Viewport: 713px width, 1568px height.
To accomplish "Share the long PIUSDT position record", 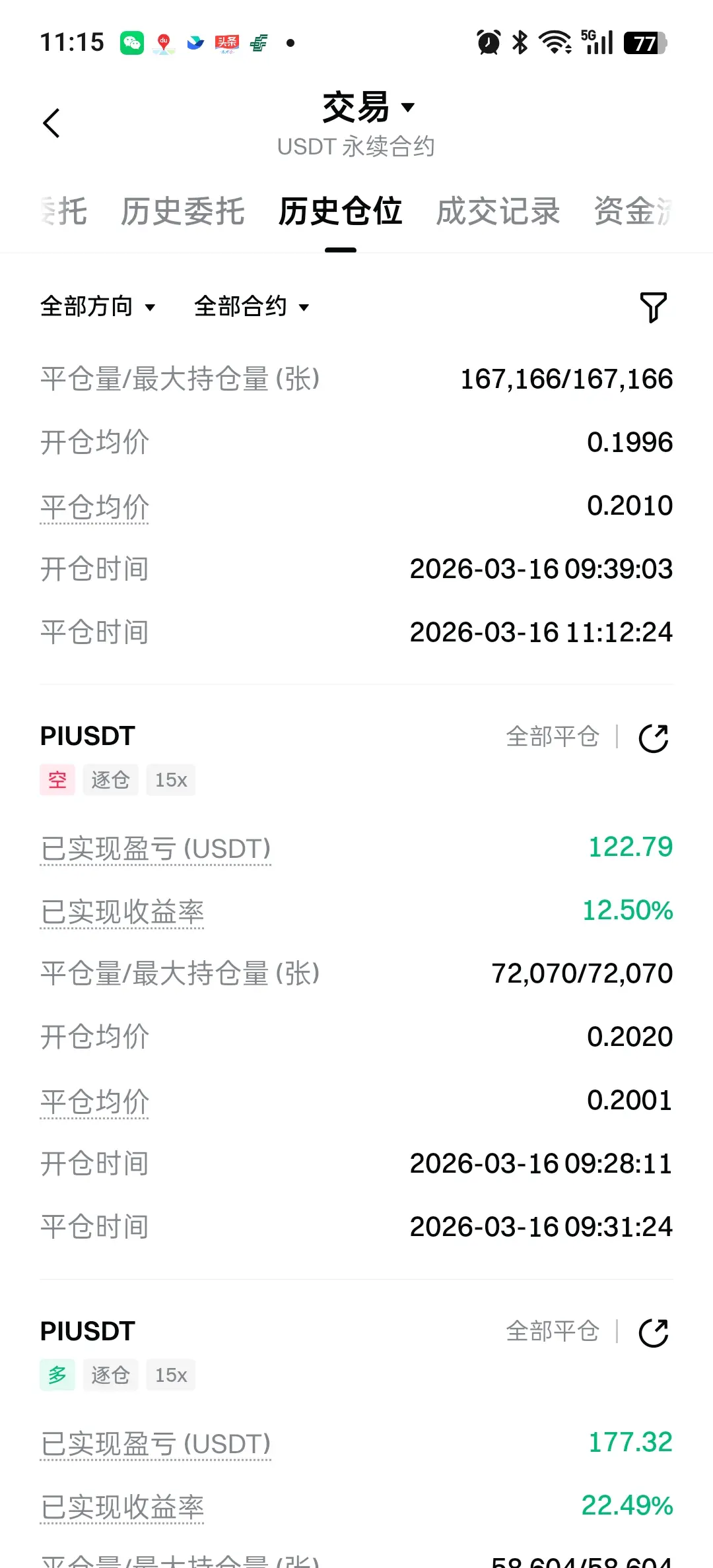I will 654,1332.
